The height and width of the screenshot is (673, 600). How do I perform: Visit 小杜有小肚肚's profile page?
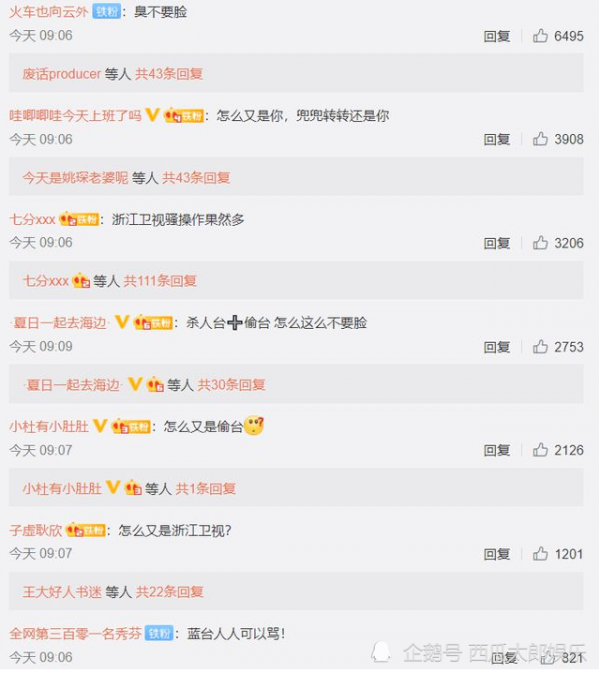pyautogui.click(x=50, y=426)
